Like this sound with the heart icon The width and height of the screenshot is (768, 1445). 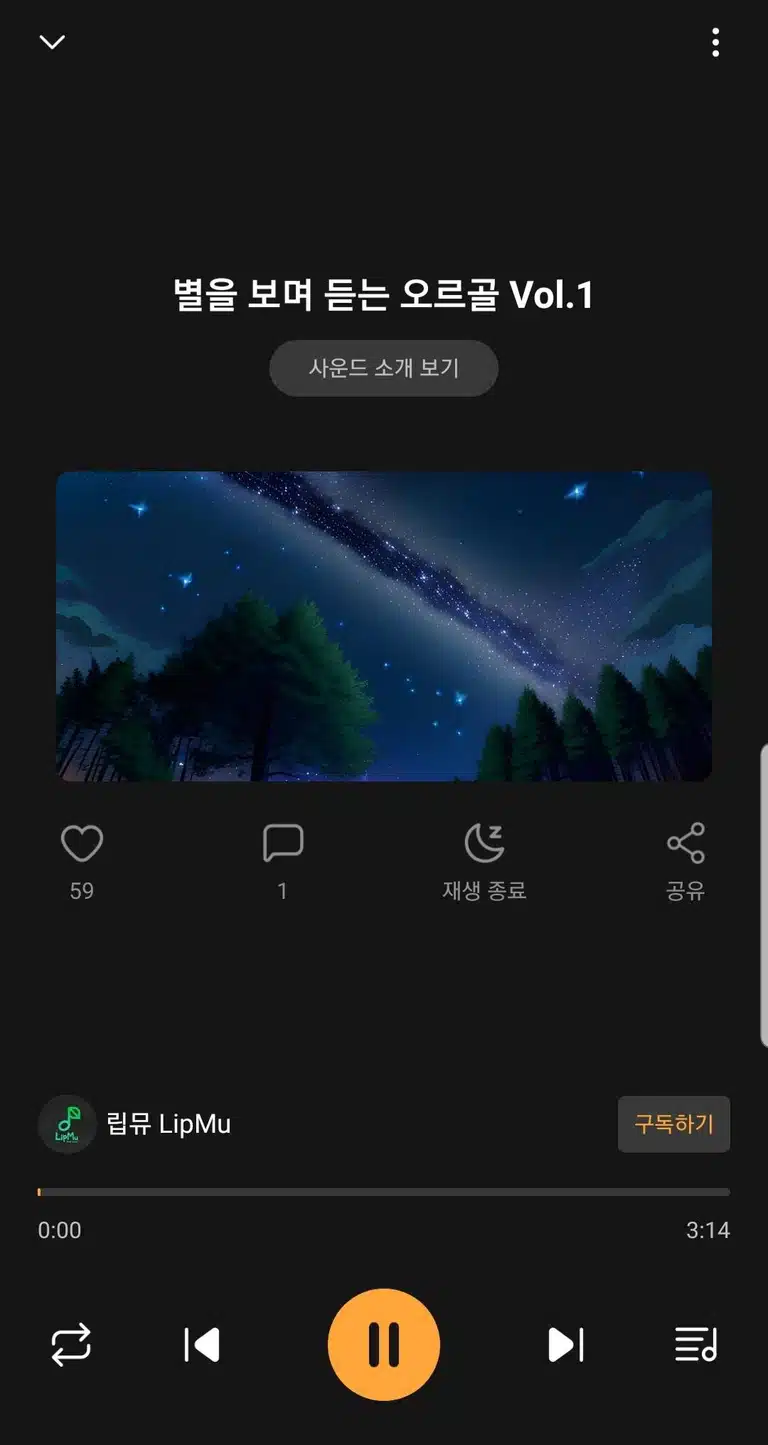tap(82, 844)
